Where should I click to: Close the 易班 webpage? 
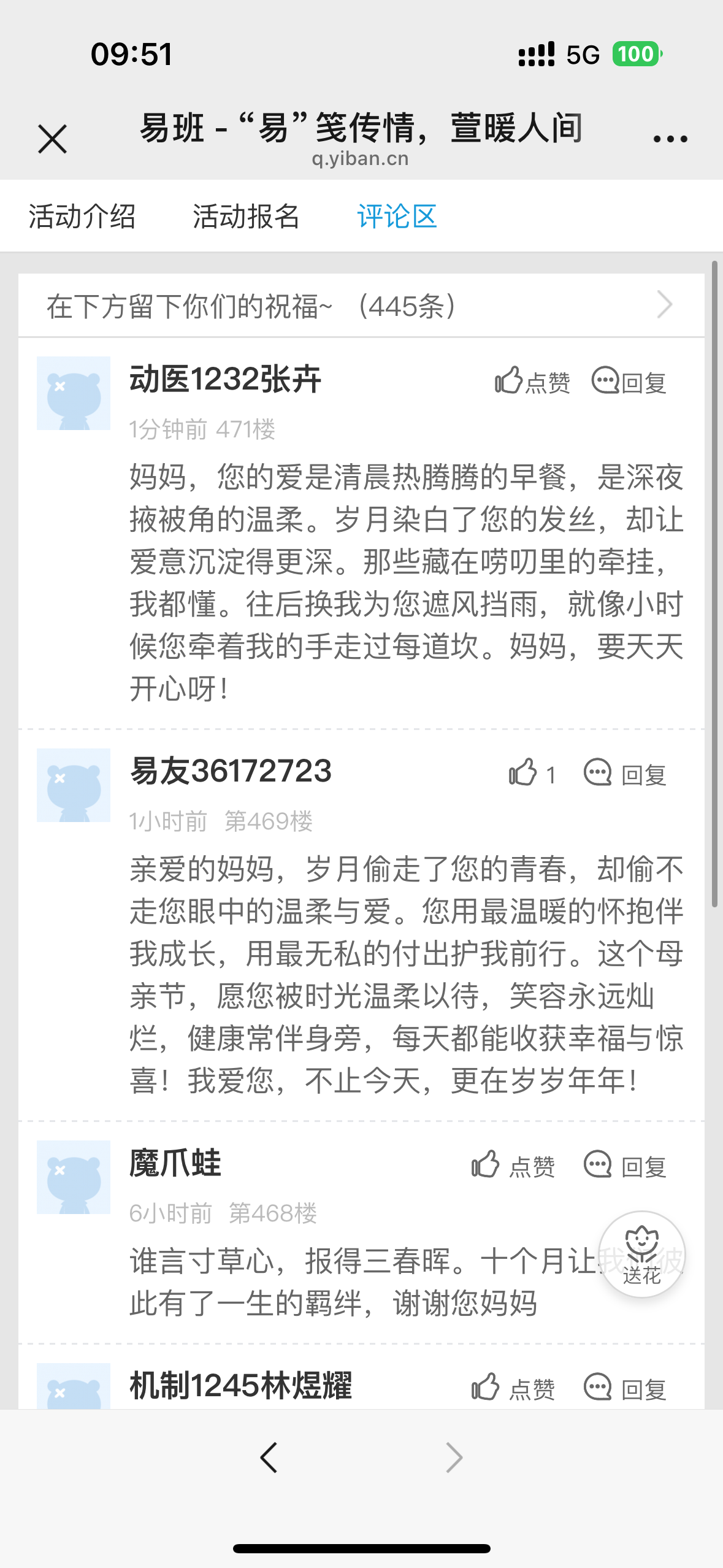point(52,139)
